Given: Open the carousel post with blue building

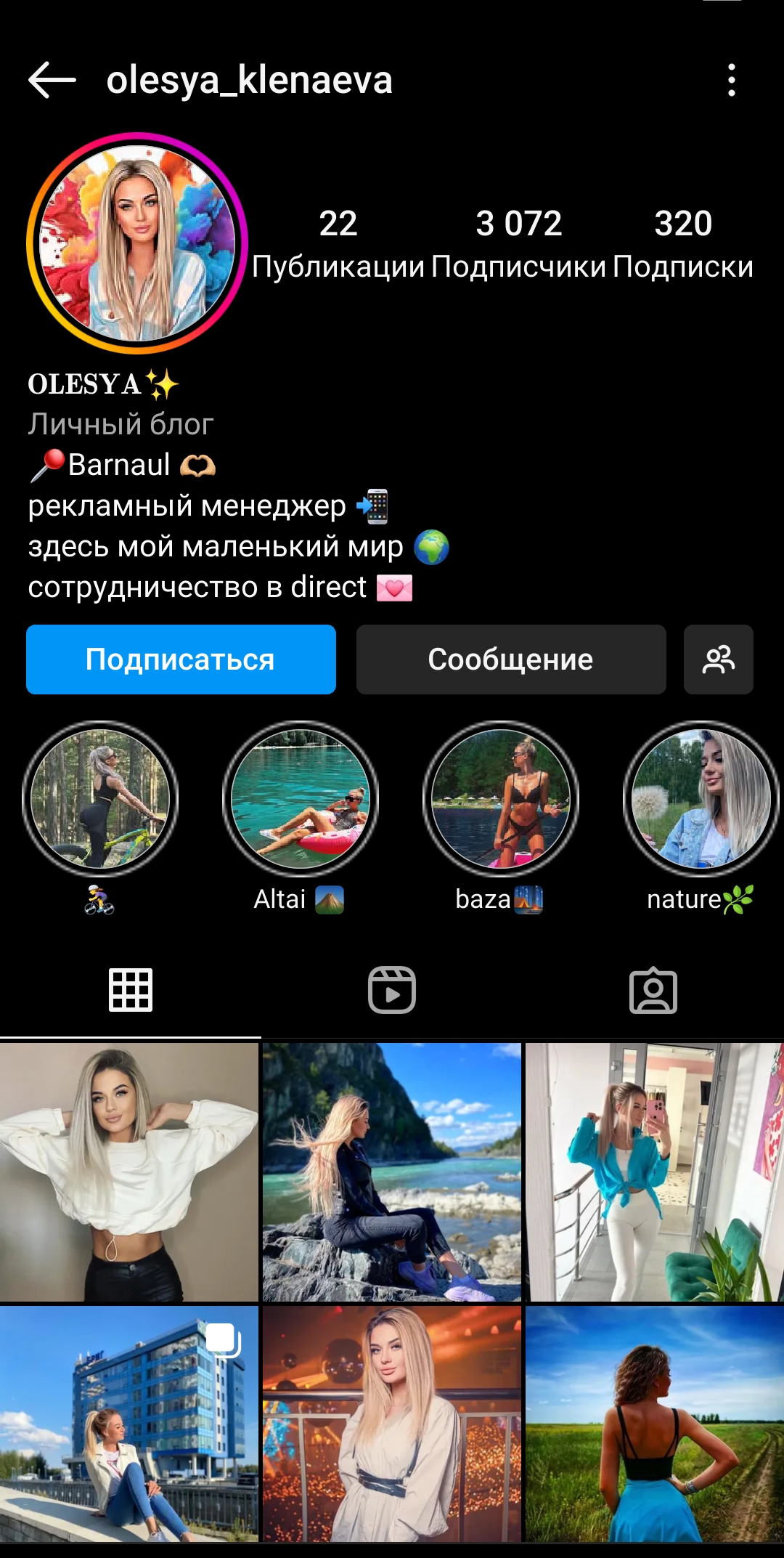Looking at the screenshot, I should (129, 1424).
